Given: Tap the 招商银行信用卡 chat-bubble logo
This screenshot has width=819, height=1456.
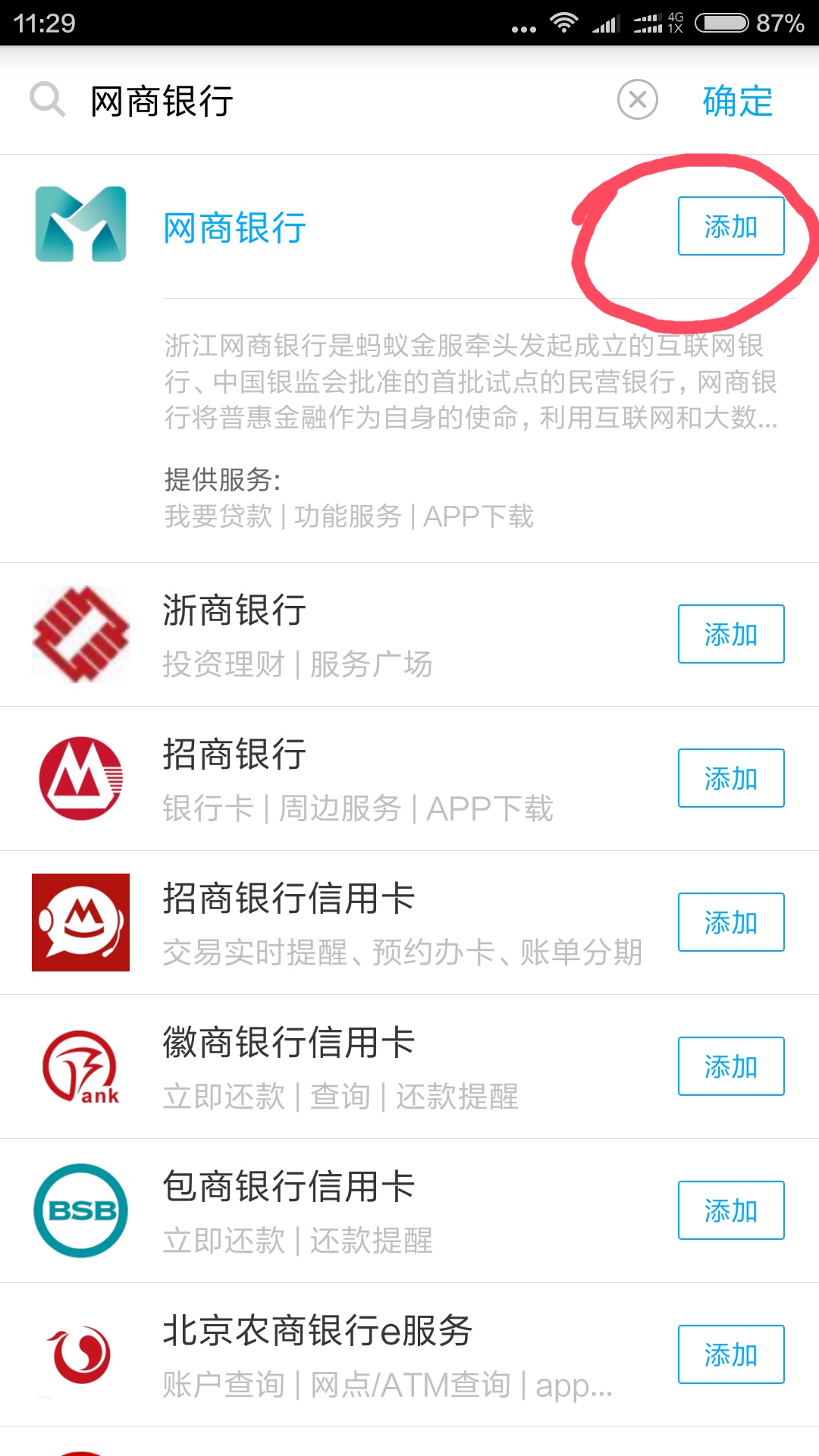Looking at the screenshot, I should [80, 922].
